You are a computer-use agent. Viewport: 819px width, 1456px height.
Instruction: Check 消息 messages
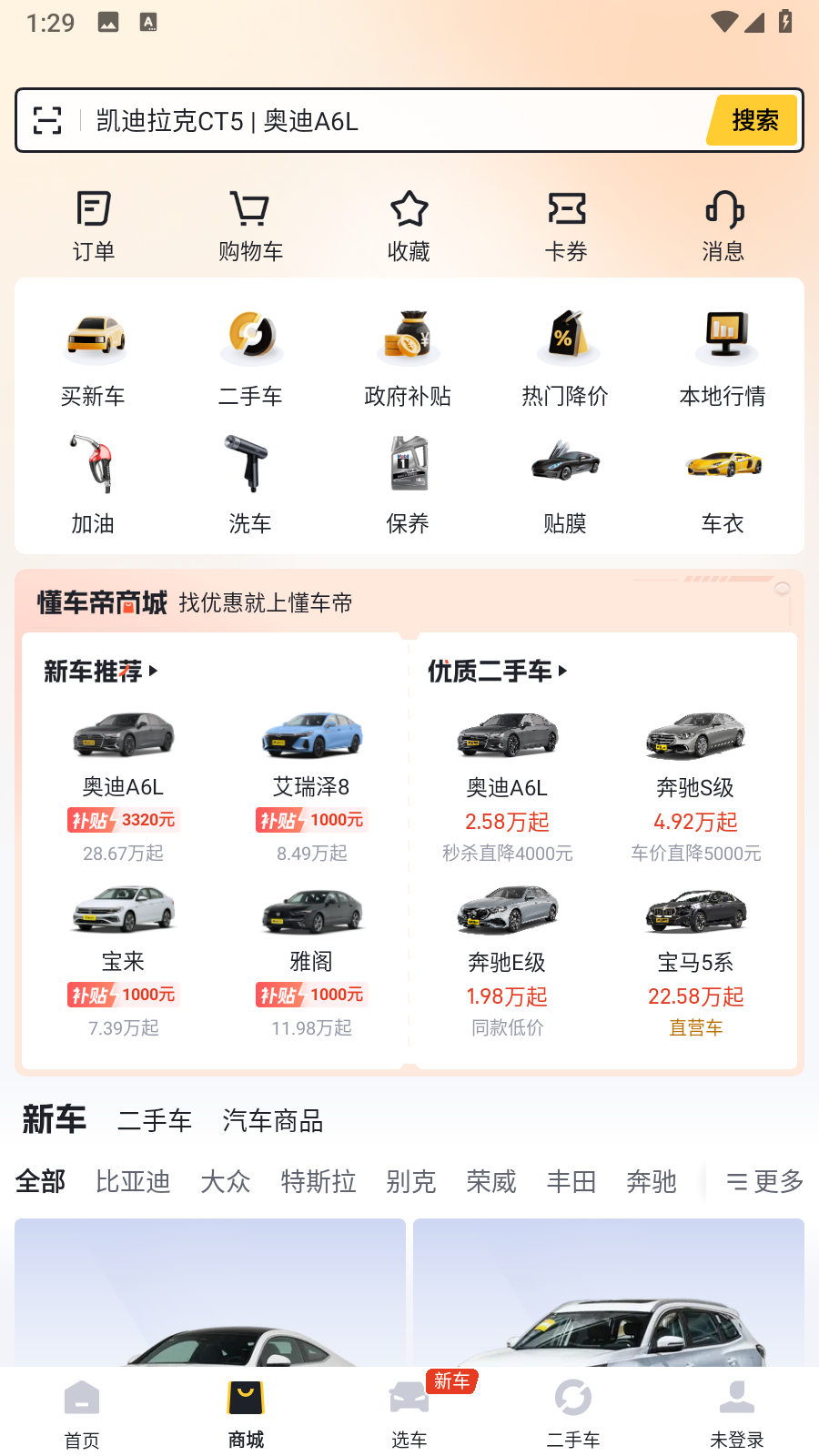click(723, 226)
